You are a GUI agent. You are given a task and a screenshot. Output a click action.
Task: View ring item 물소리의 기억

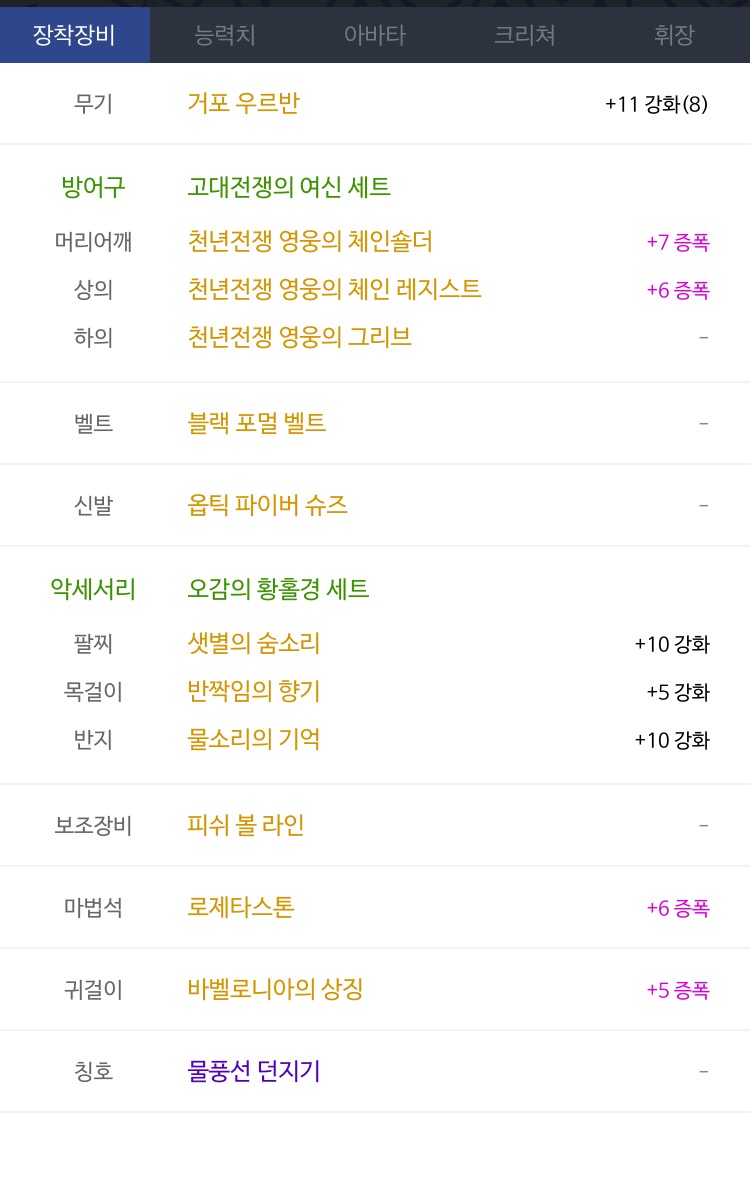coord(254,739)
